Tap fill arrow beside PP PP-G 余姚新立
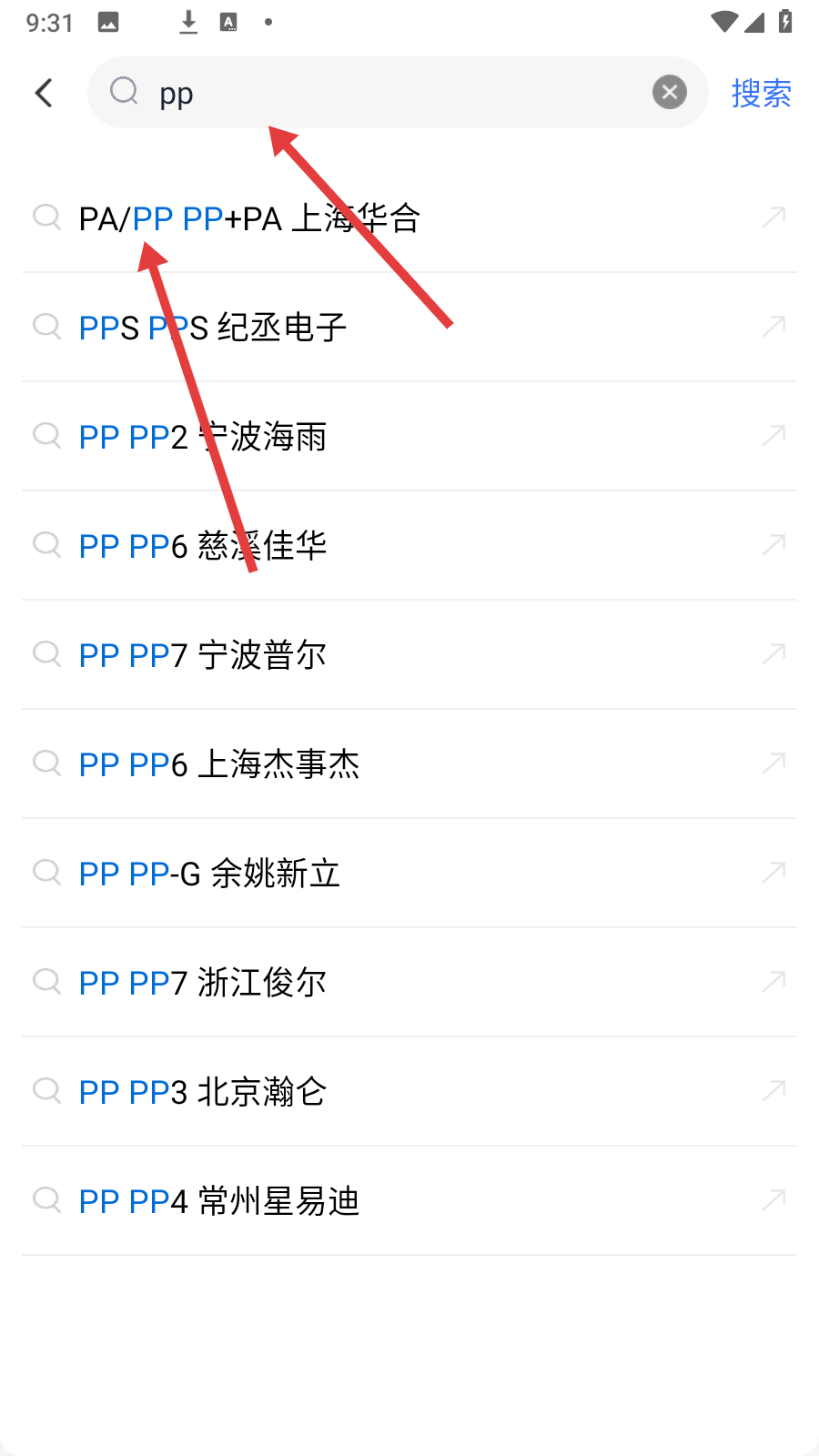Viewport: 819px width, 1456px height. tap(773, 872)
